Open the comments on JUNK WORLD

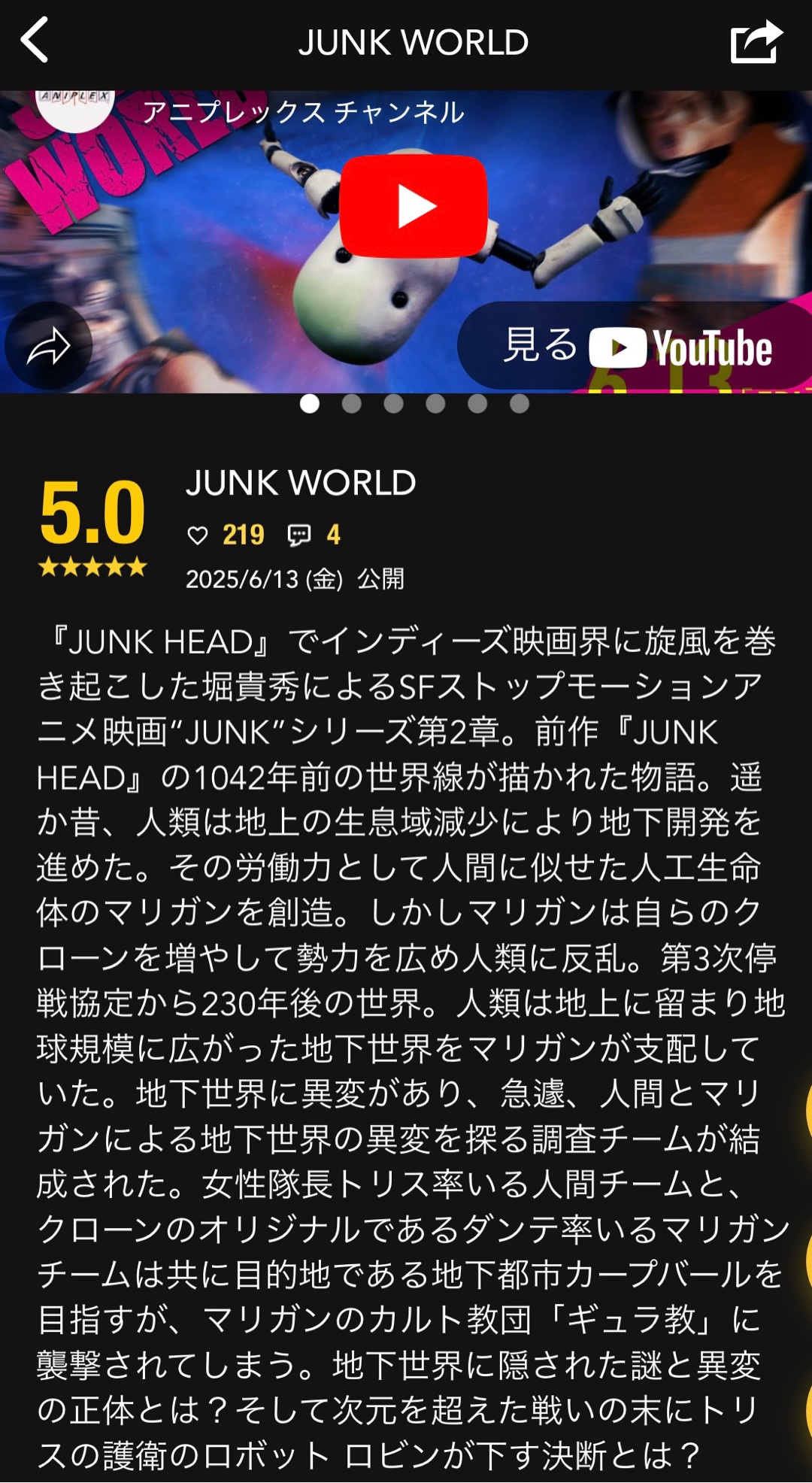299,535
